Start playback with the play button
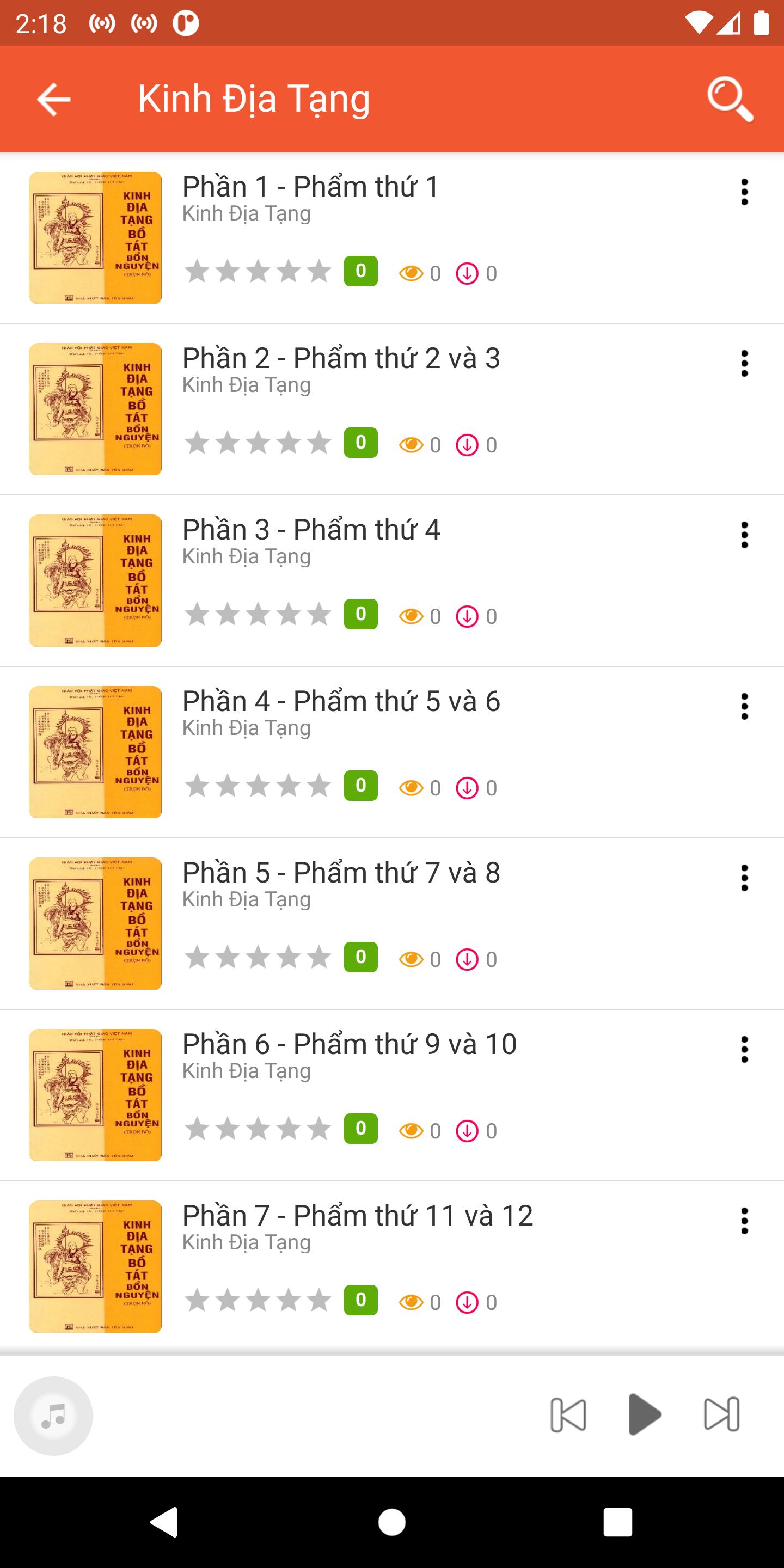This screenshot has height=1568, width=784. point(644,1414)
